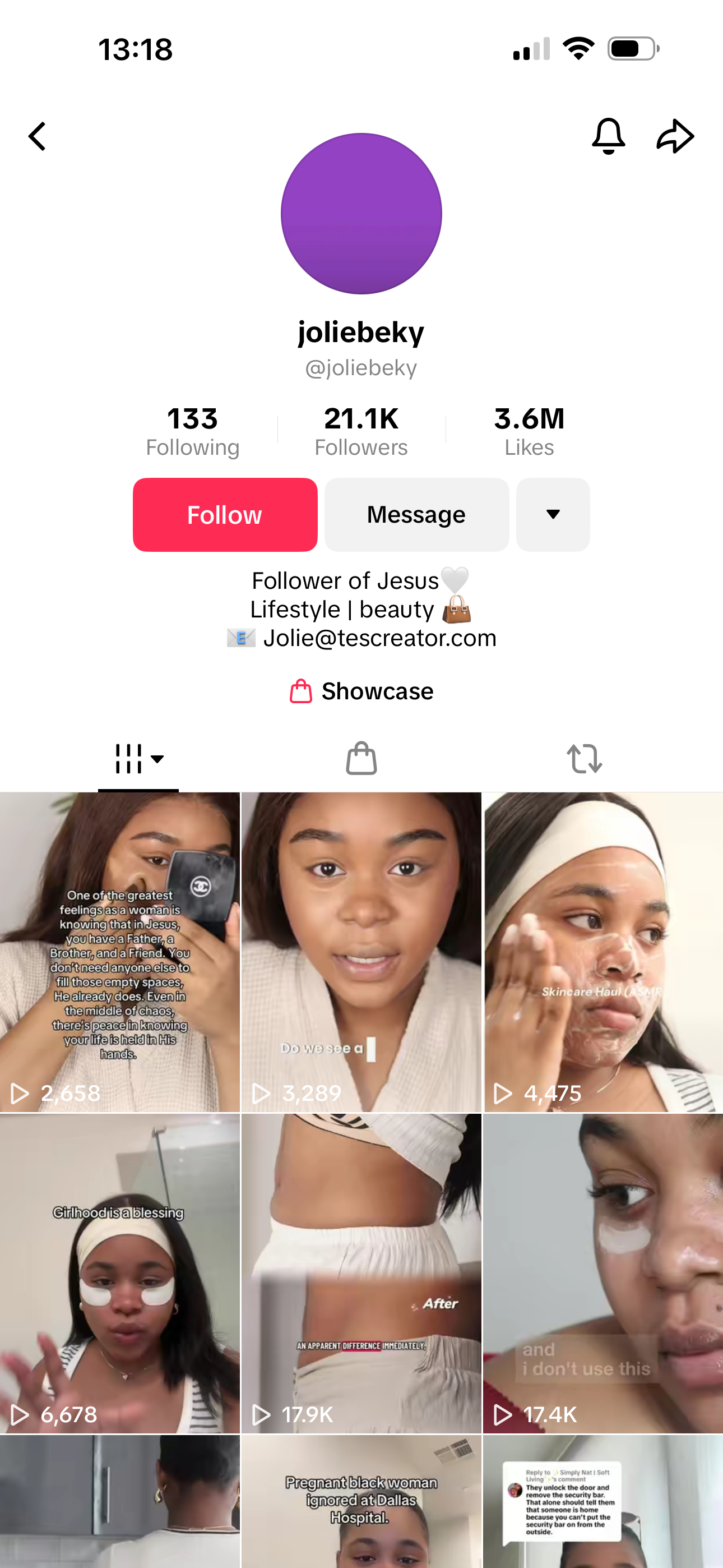Viewport: 723px width, 1568px height.
Task: Play the video with 3,289 views
Action: (361, 952)
